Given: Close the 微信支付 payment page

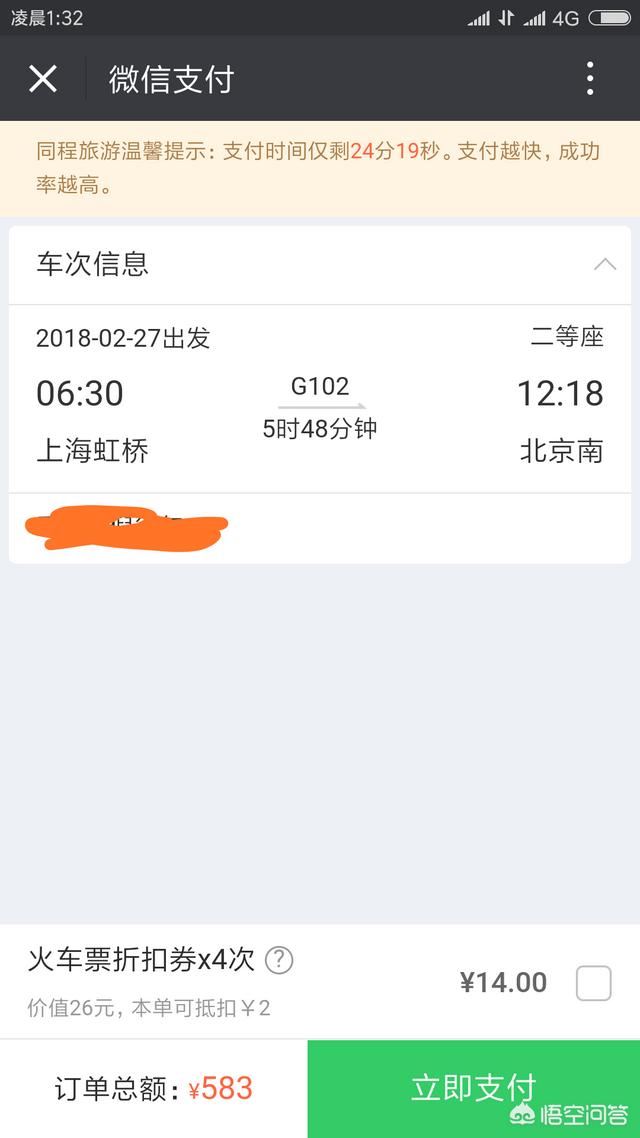Looking at the screenshot, I should click(43, 78).
